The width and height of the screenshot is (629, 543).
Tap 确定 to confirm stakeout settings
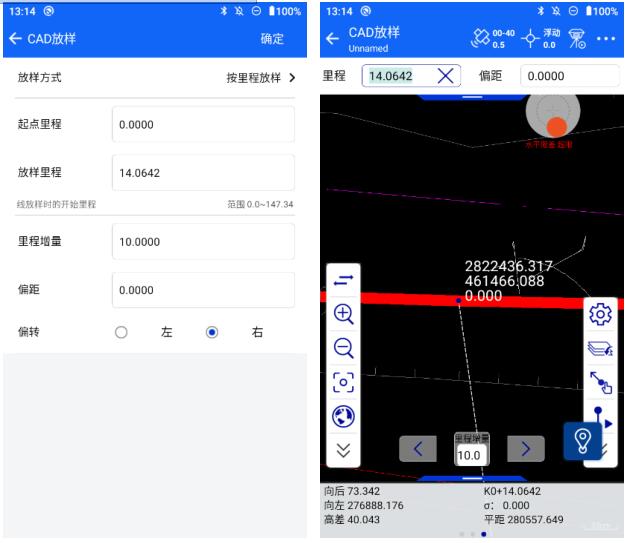coord(271,39)
